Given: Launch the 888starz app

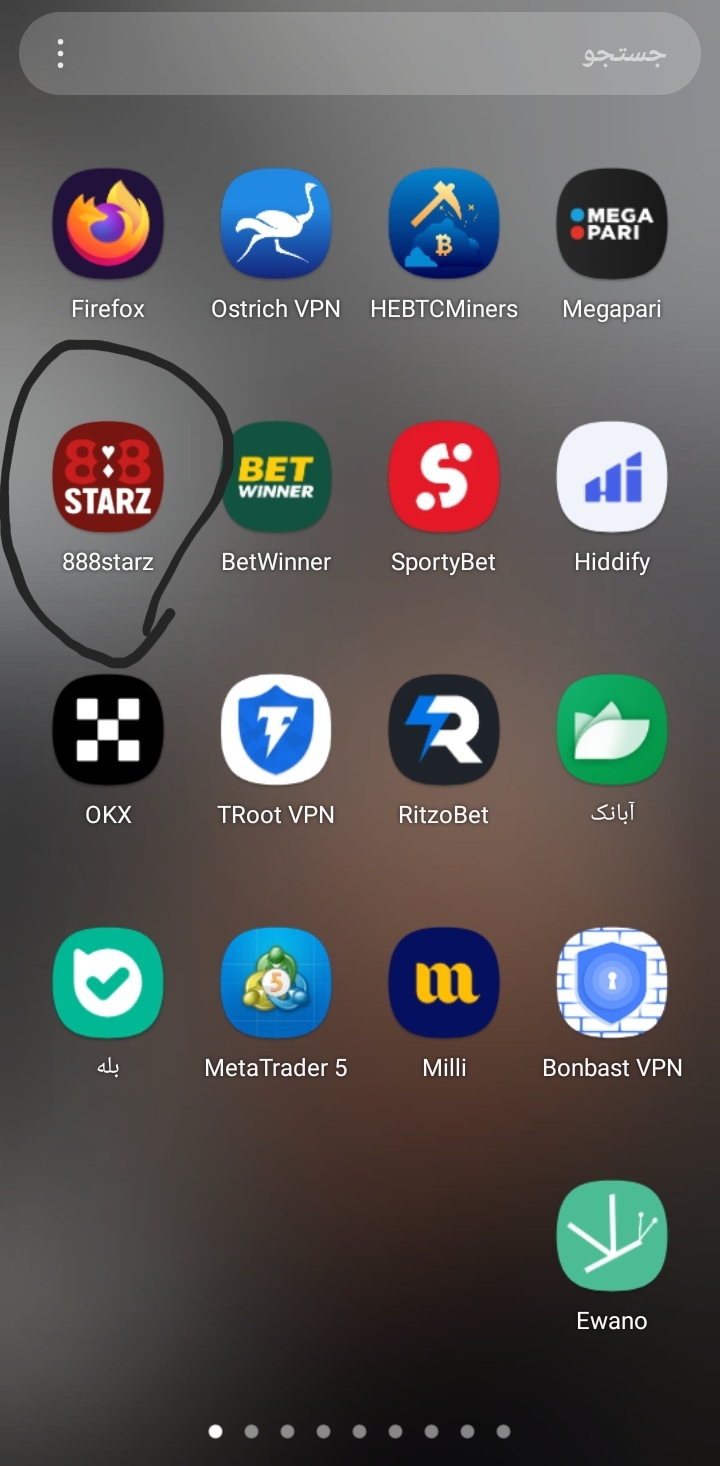Looking at the screenshot, I should [x=108, y=477].
